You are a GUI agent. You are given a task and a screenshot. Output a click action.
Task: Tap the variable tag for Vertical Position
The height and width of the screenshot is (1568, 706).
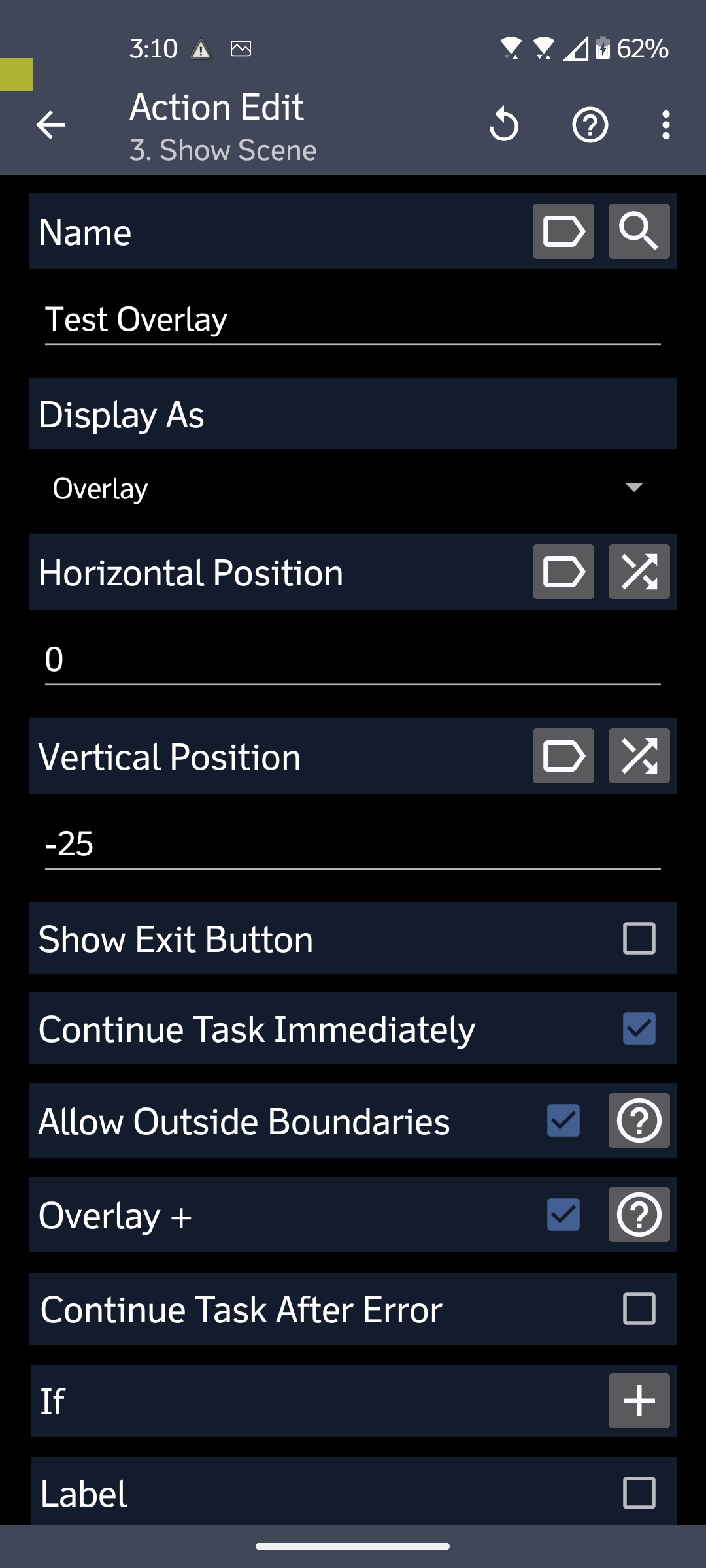563,756
